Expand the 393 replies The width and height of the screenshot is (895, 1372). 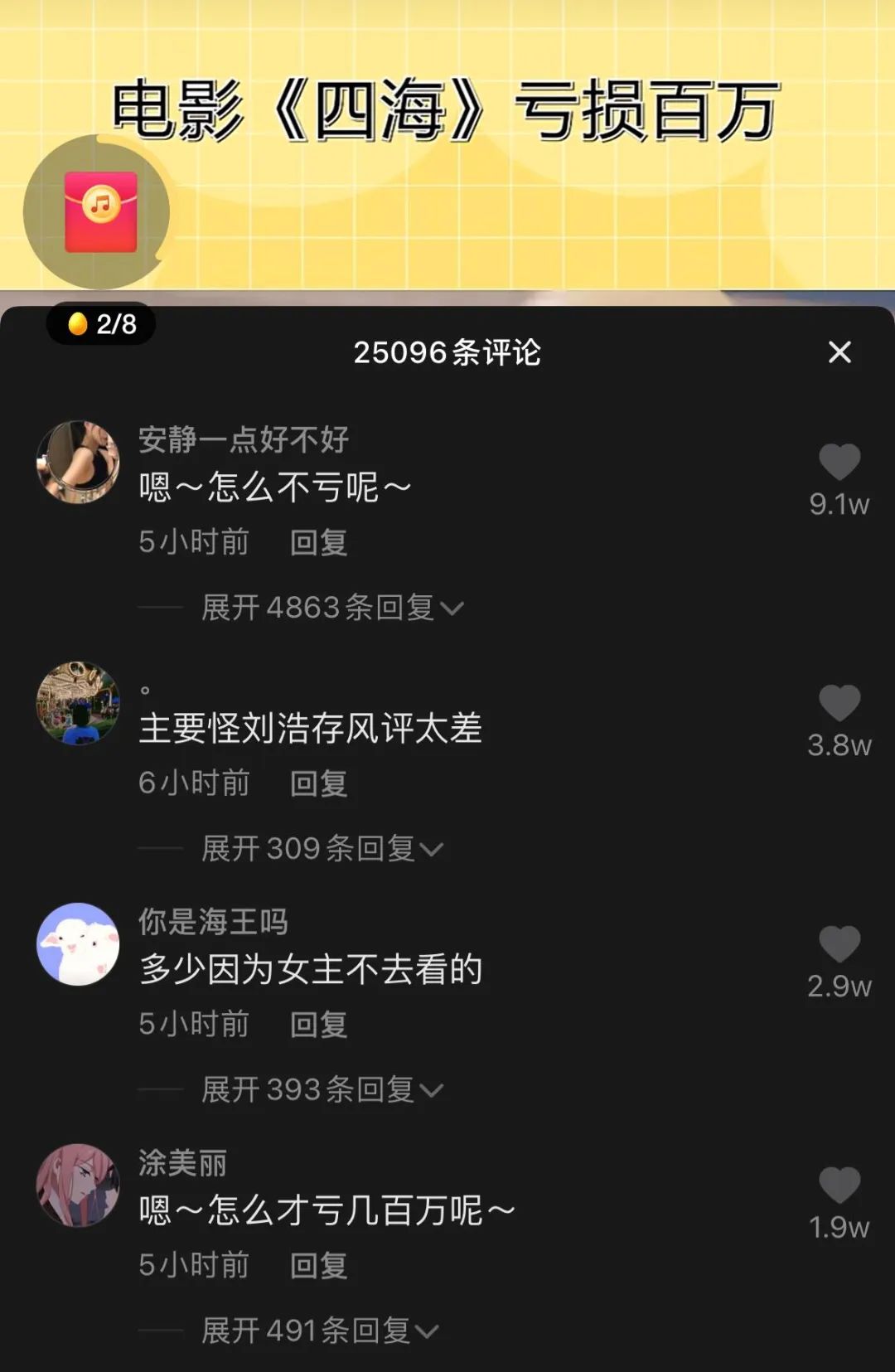click(322, 1090)
